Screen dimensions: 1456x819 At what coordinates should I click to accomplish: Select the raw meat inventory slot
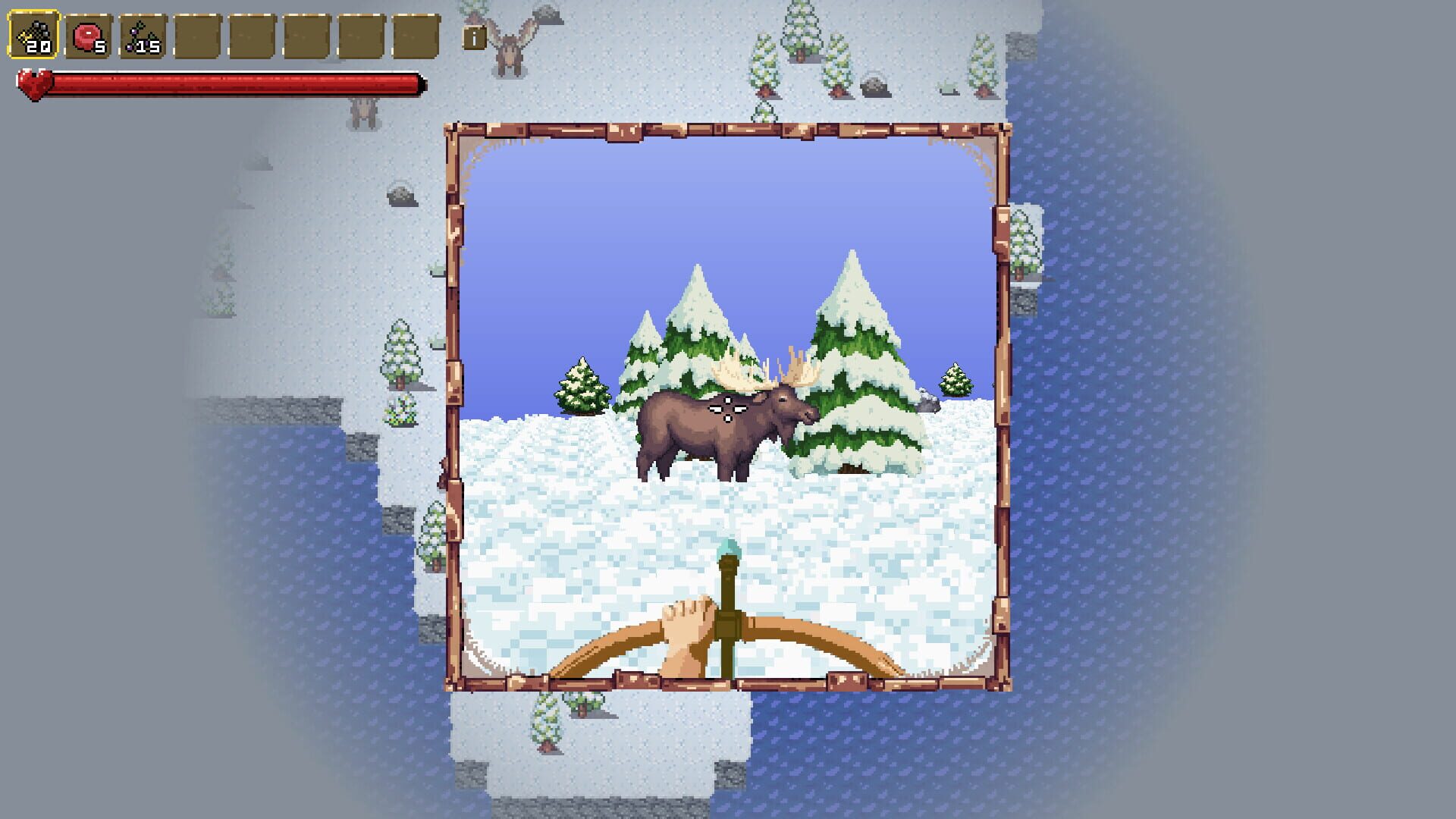click(x=89, y=36)
